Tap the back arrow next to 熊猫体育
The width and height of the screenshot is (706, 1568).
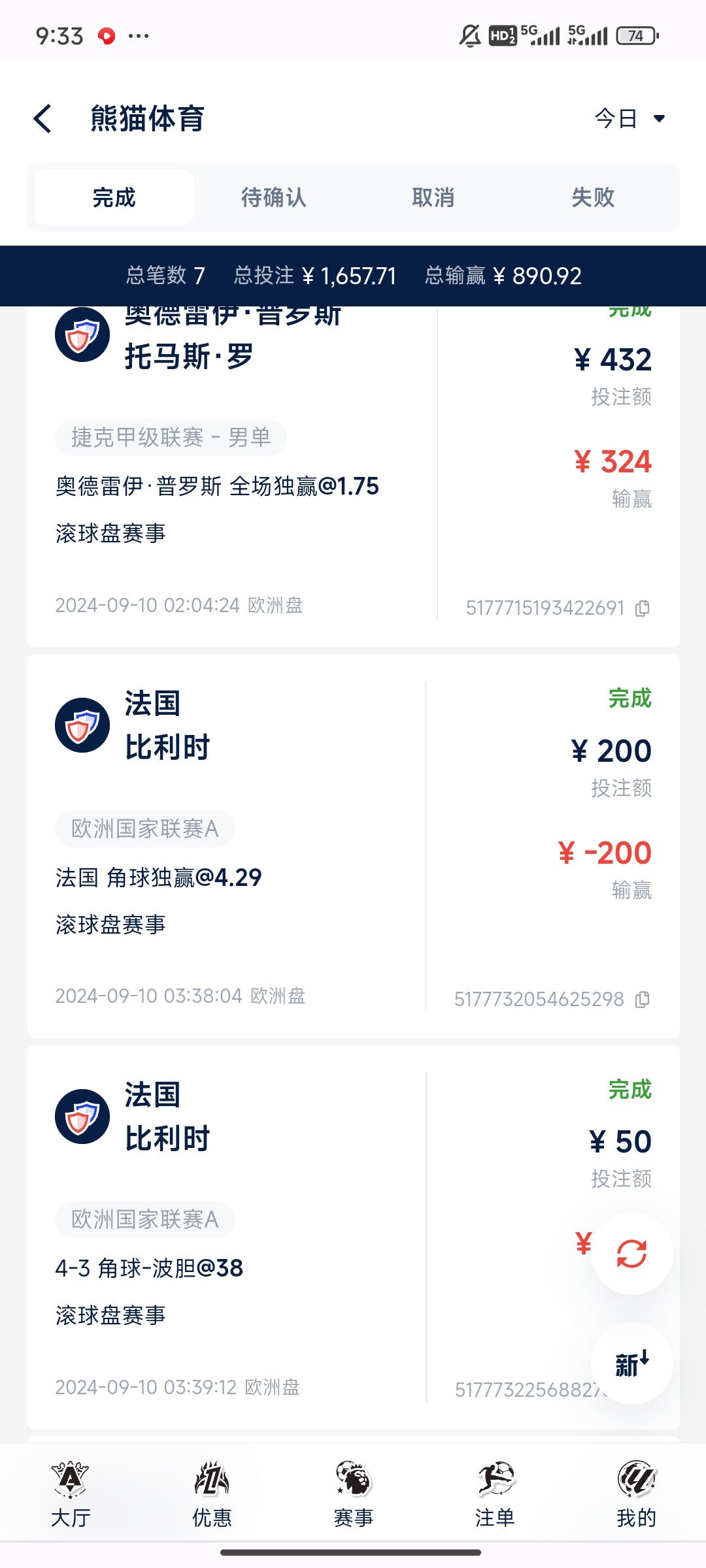pos(42,119)
